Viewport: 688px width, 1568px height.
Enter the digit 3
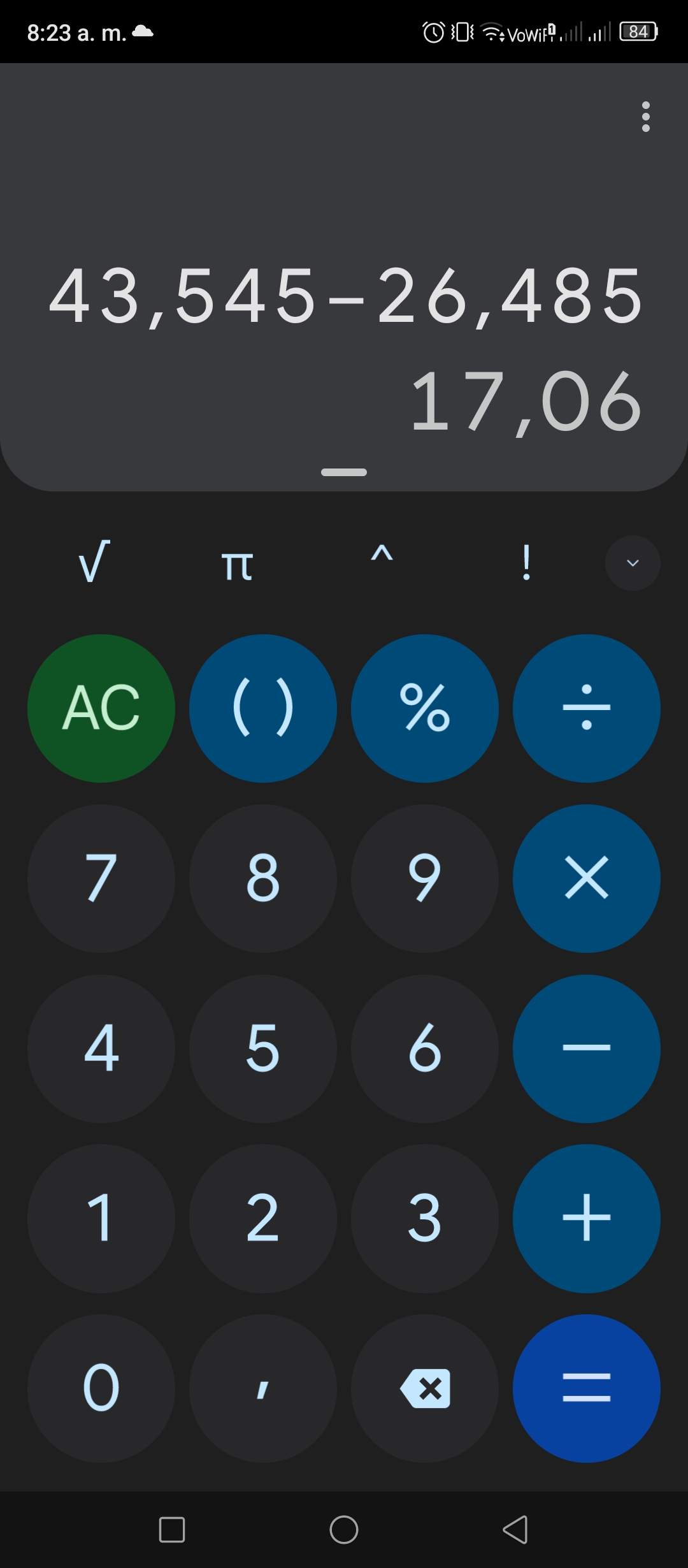tap(425, 1219)
